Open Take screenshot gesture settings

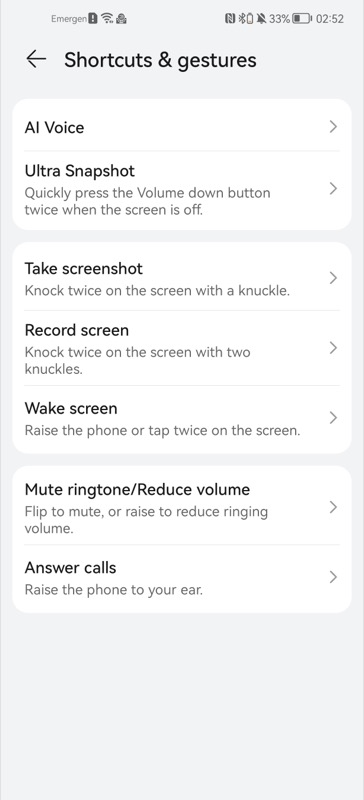click(x=182, y=278)
